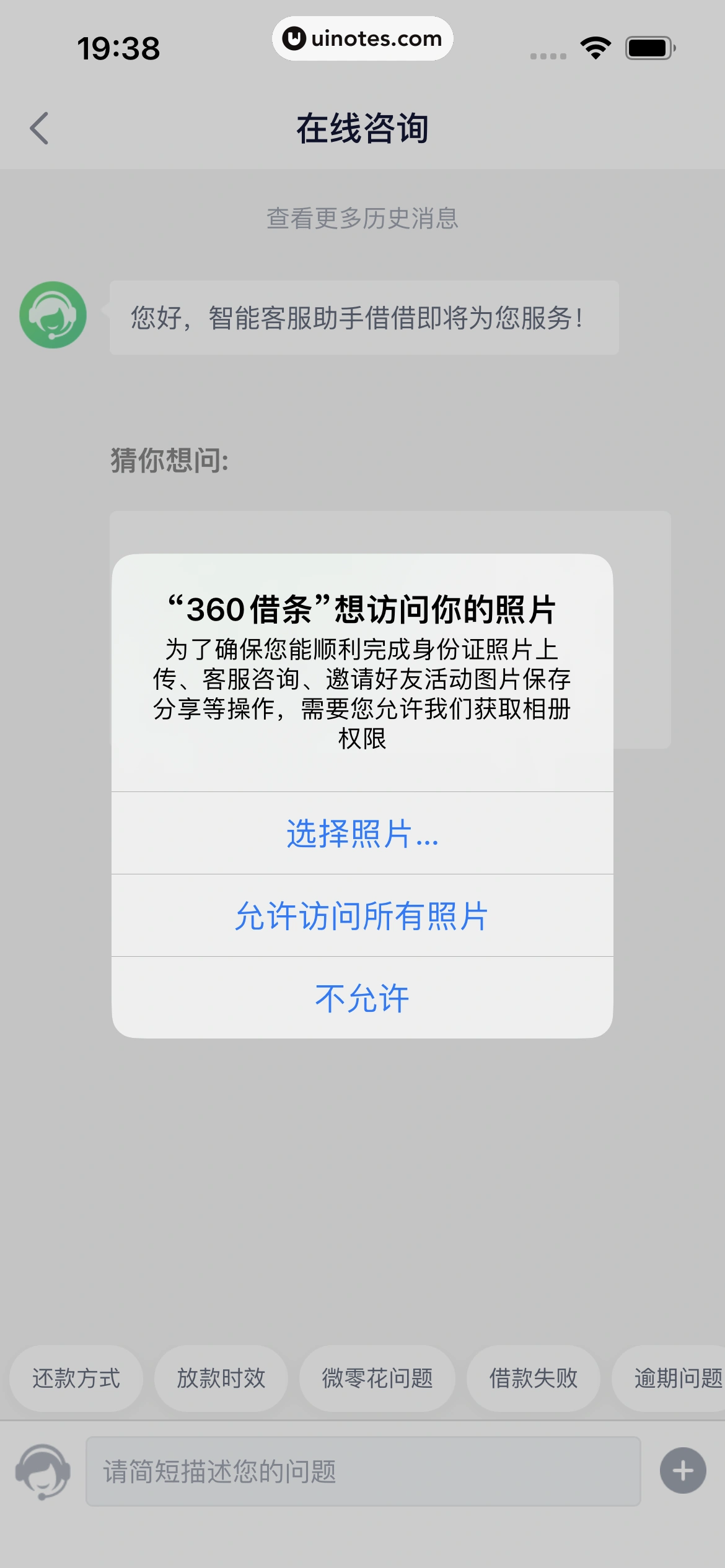Open the plus attachment button
Screen dimensions: 725x1568
tap(683, 1471)
